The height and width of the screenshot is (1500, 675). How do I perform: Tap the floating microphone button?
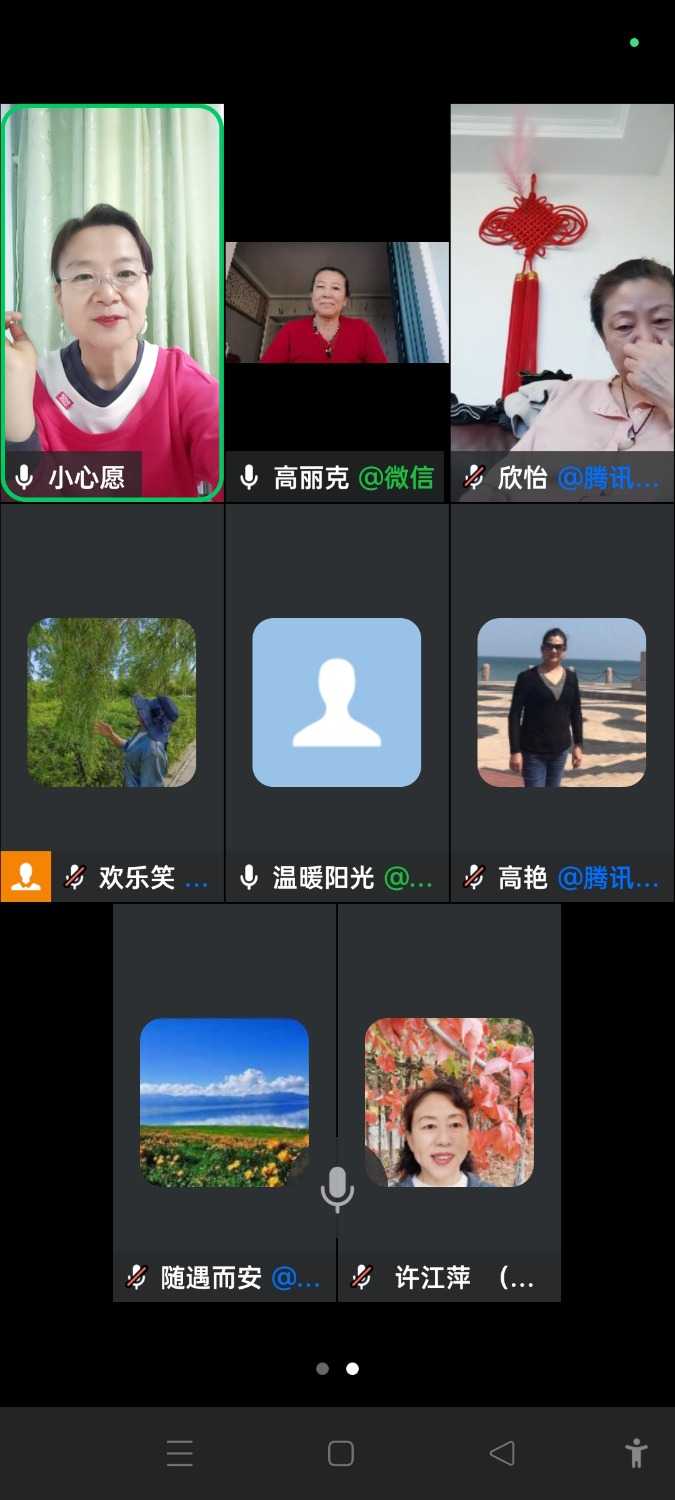click(337, 1188)
